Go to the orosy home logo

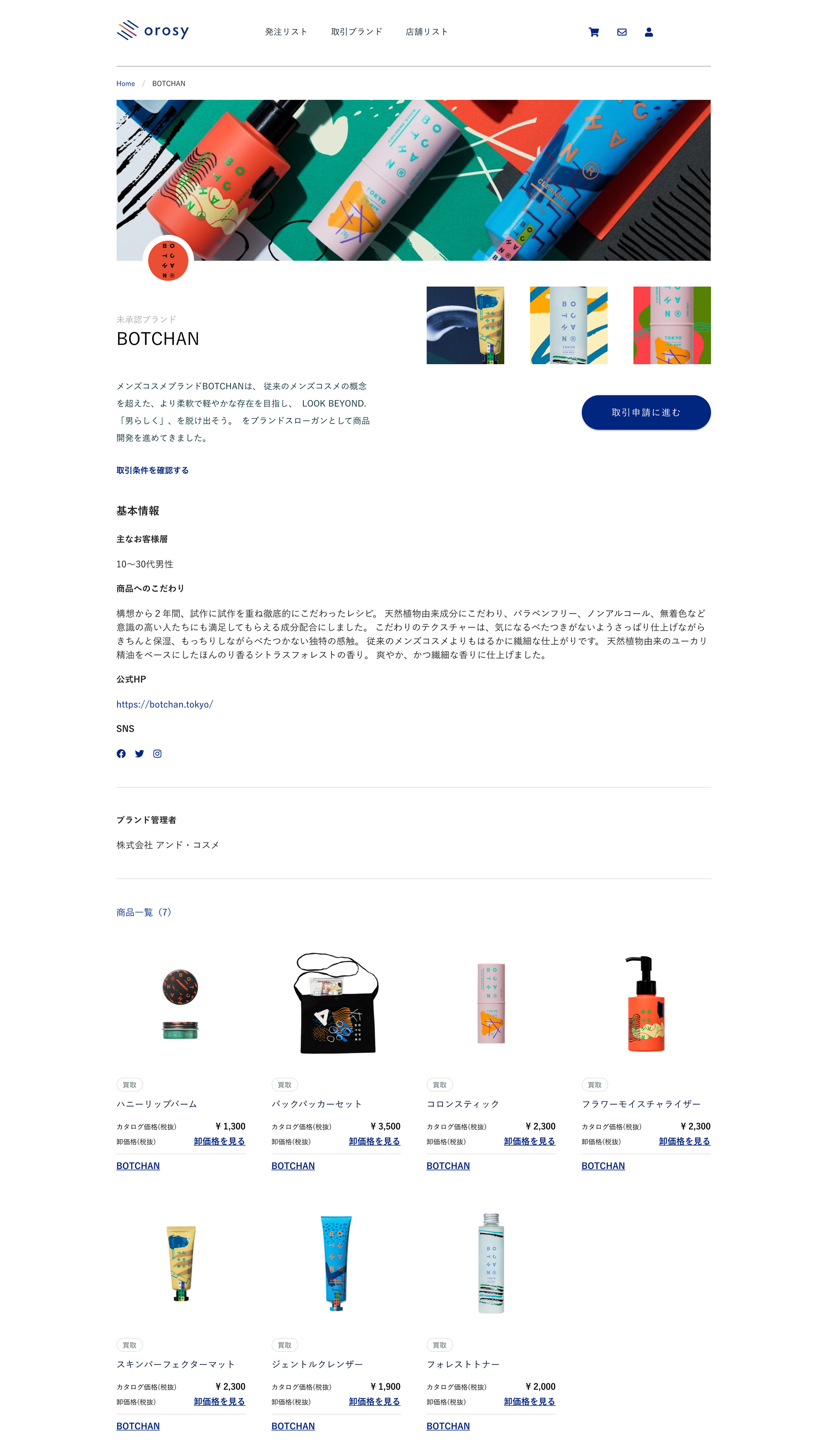153,31
